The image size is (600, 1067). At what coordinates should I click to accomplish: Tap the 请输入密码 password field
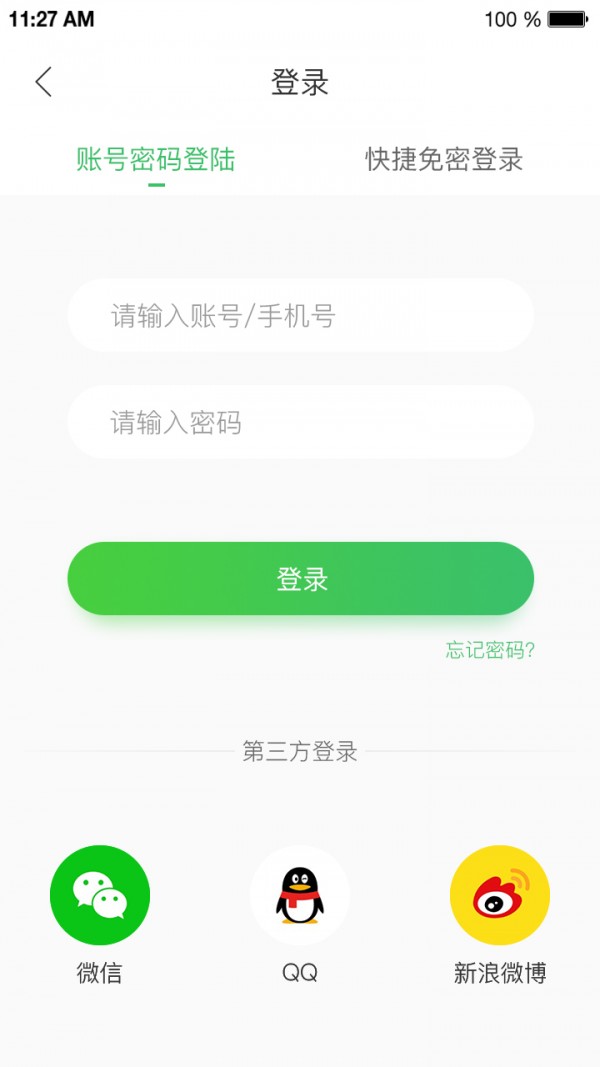(300, 422)
